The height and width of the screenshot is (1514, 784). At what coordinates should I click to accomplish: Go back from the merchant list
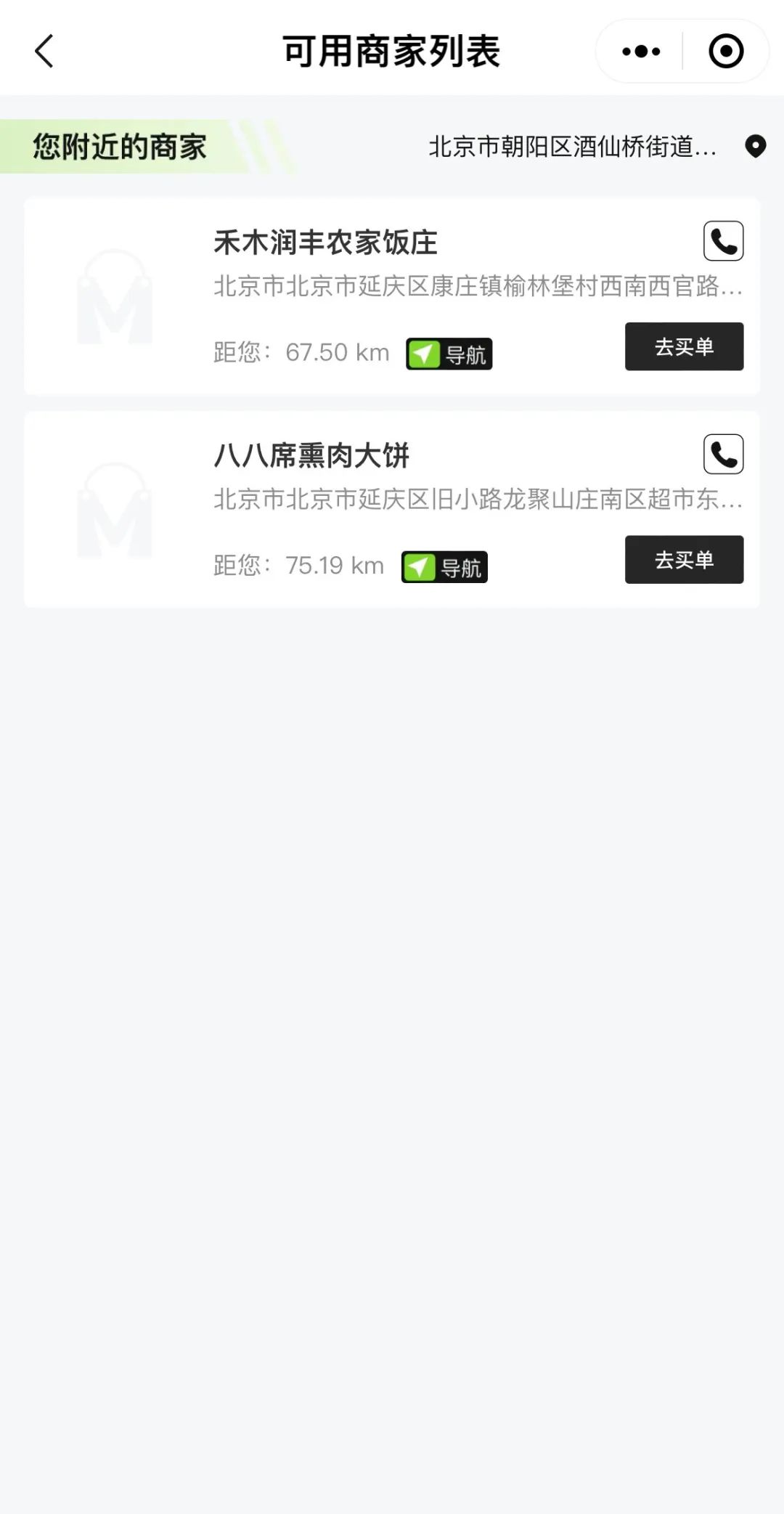click(x=44, y=52)
